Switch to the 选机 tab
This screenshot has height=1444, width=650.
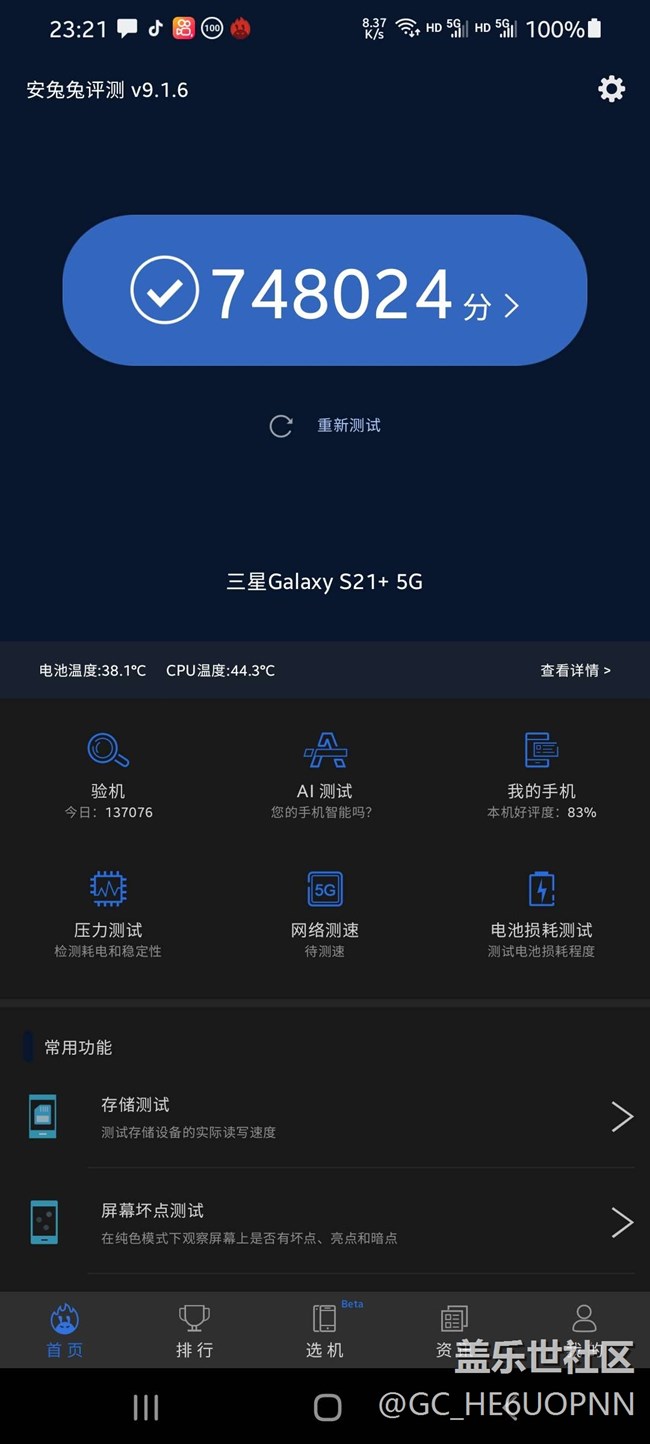point(325,1331)
